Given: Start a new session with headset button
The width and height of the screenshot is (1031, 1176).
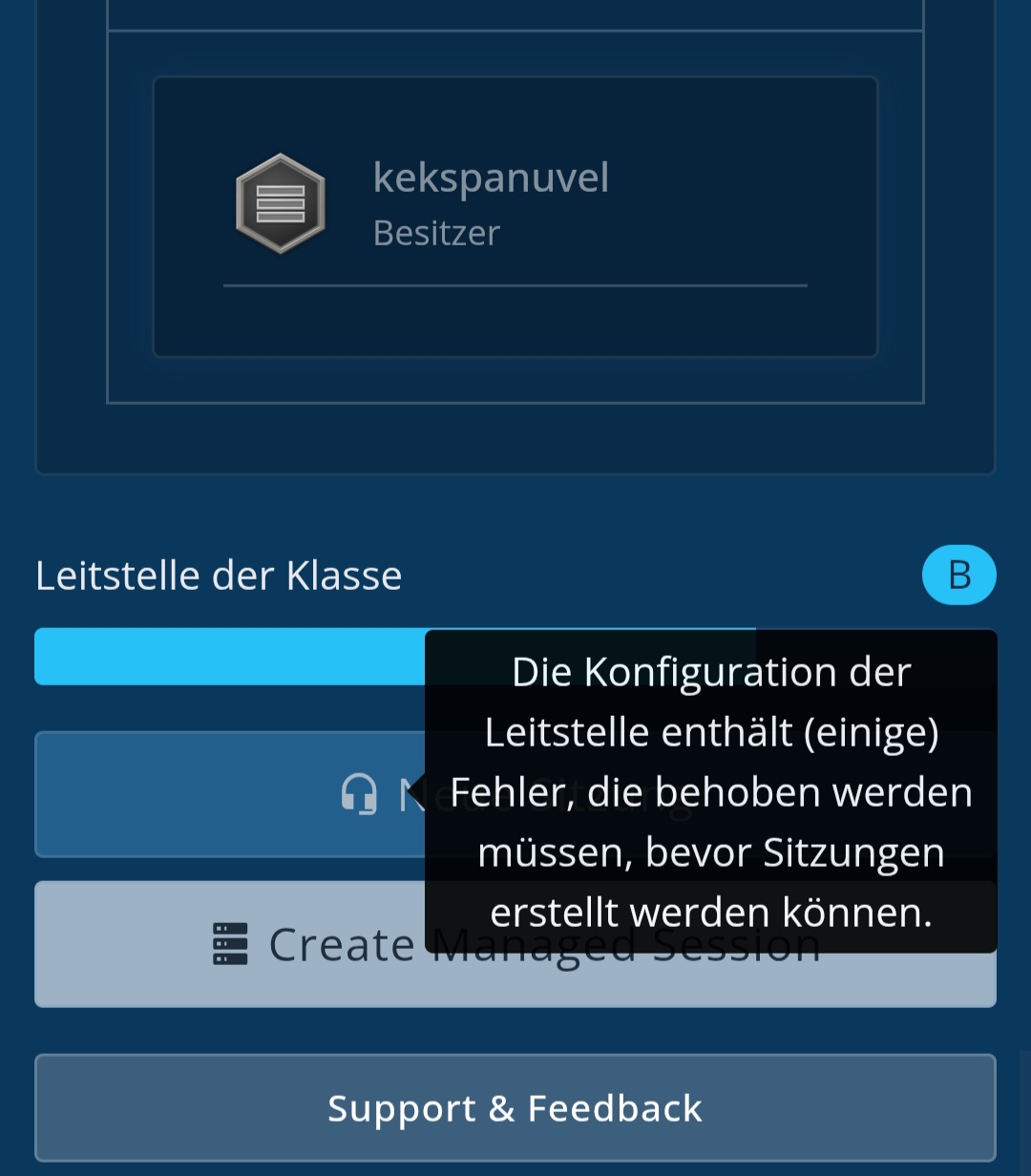Looking at the screenshot, I should pos(229,794).
